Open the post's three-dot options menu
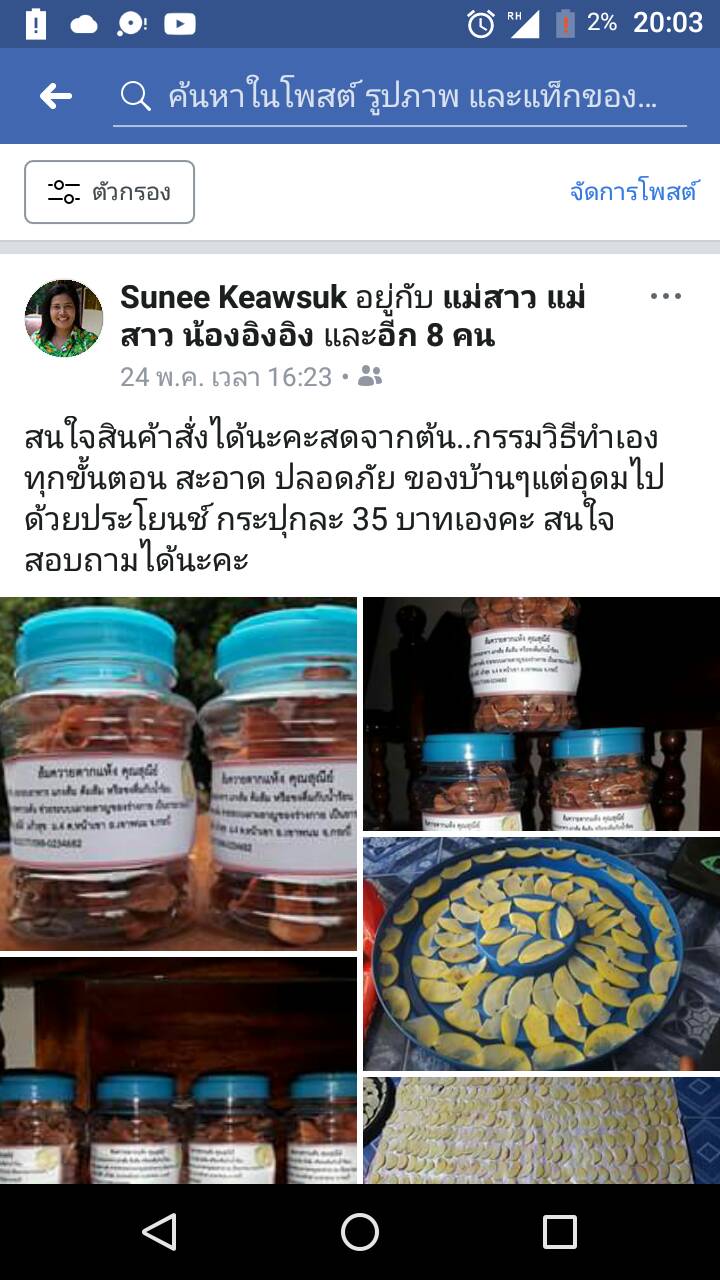This screenshot has width=720, height=1280. 666,297
